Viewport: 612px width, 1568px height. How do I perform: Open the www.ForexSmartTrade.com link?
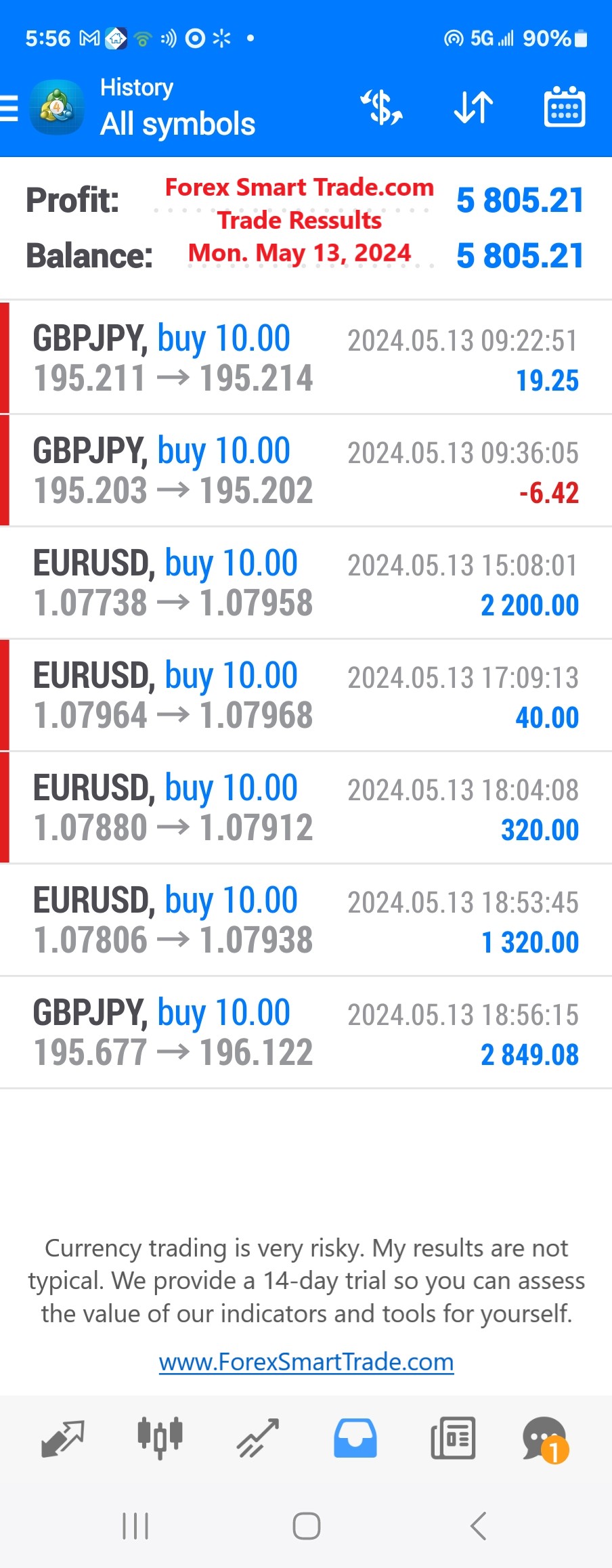click(306, 1362)
